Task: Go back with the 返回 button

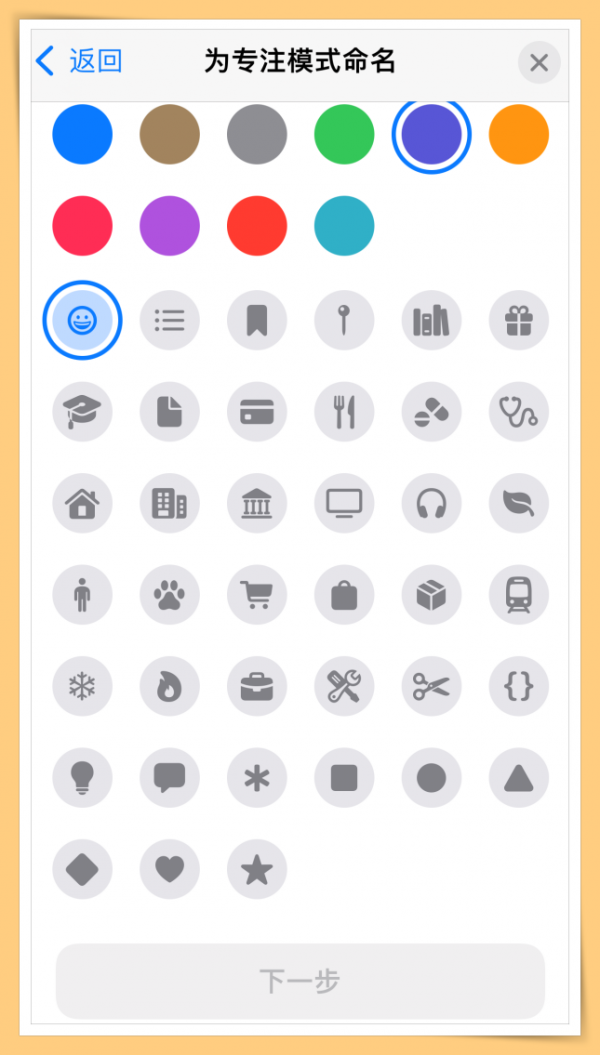Action: tap(79, 62)
